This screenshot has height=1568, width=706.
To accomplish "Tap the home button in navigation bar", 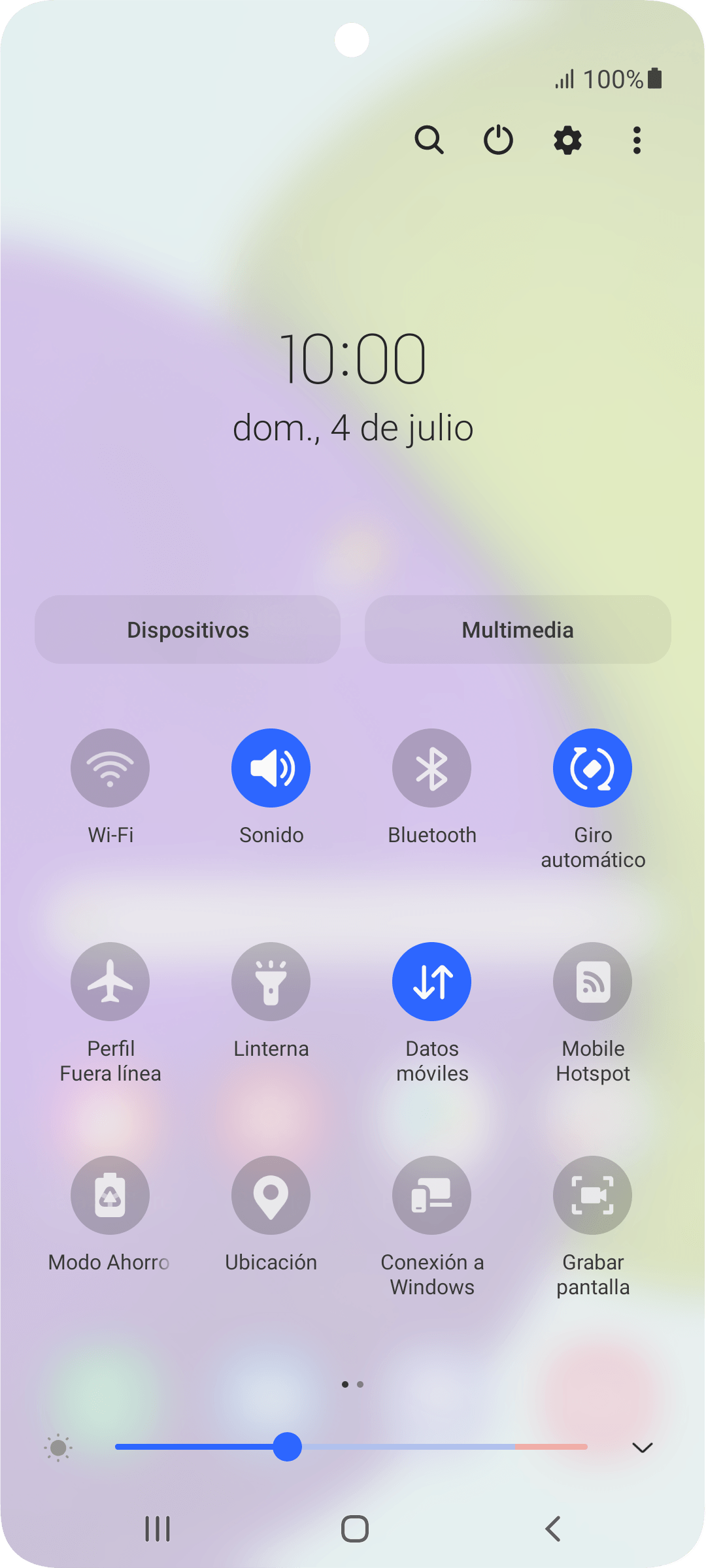I will pos(354,1529).
